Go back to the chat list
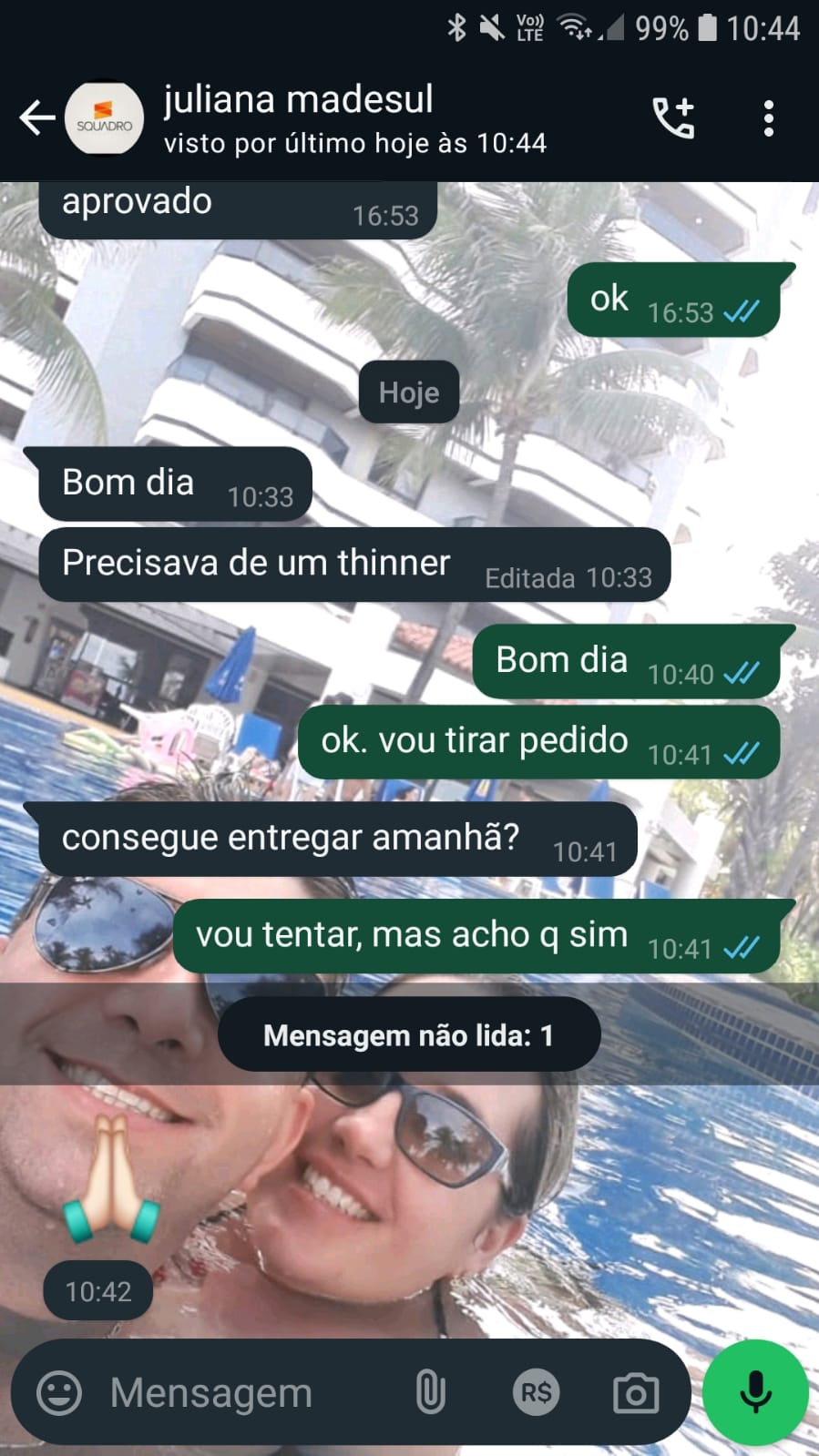The image size is (819, 1456). pyautogui.click(x=36, y=118)
